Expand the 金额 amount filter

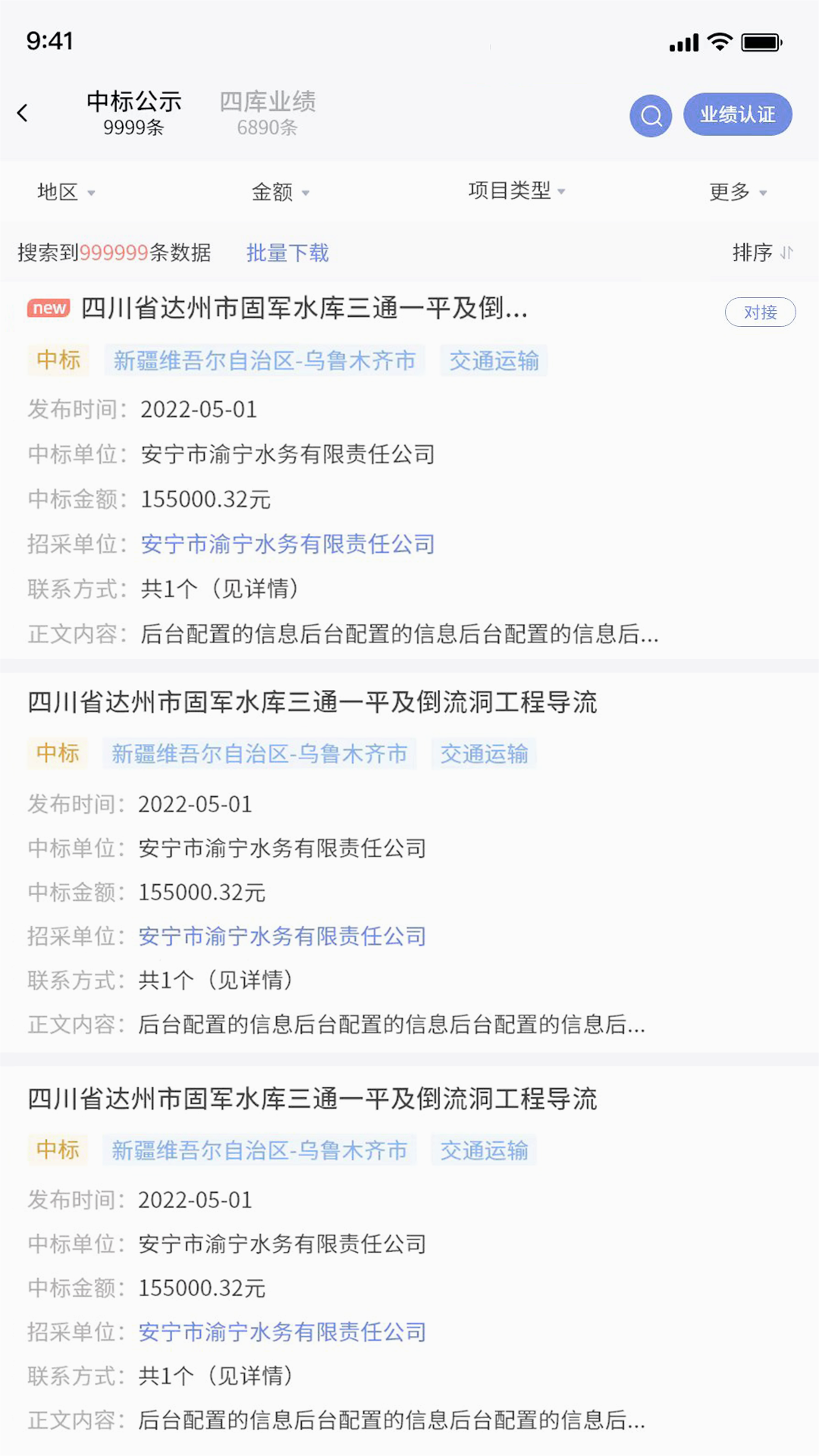click(280, 192)
